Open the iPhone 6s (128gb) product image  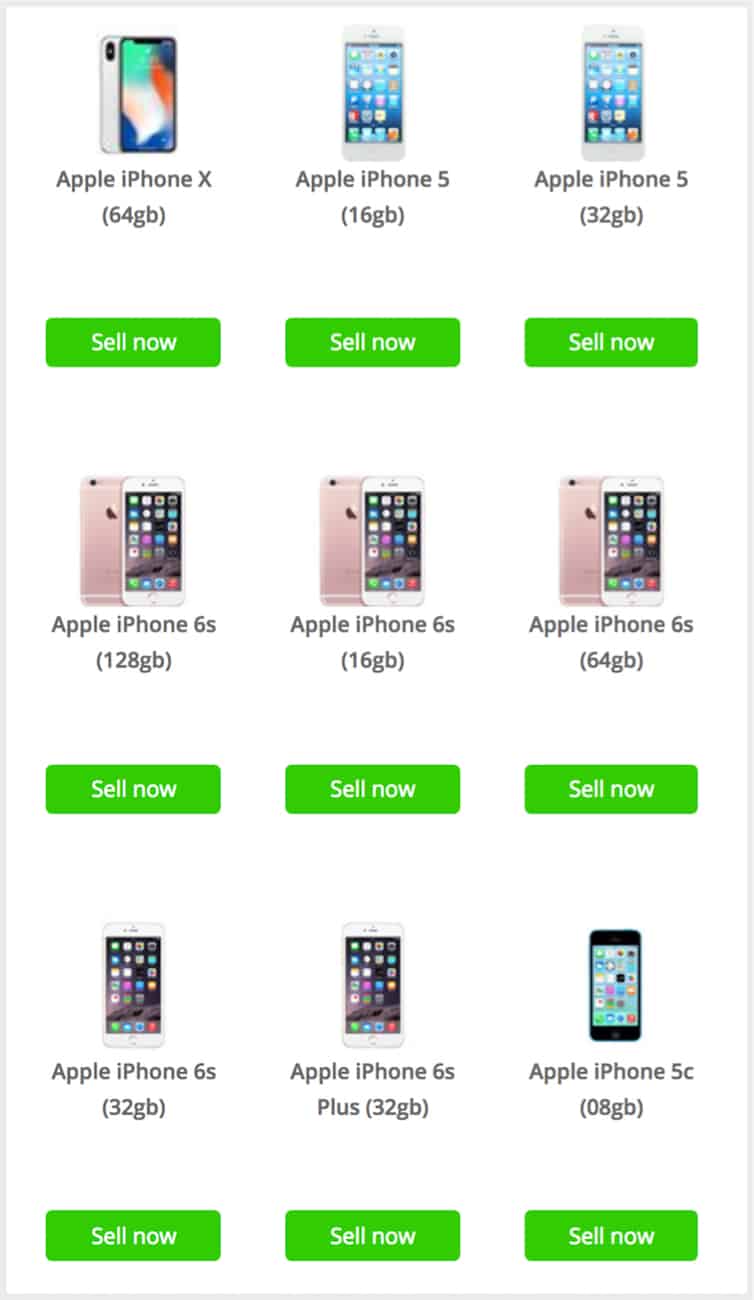[133, 541]
